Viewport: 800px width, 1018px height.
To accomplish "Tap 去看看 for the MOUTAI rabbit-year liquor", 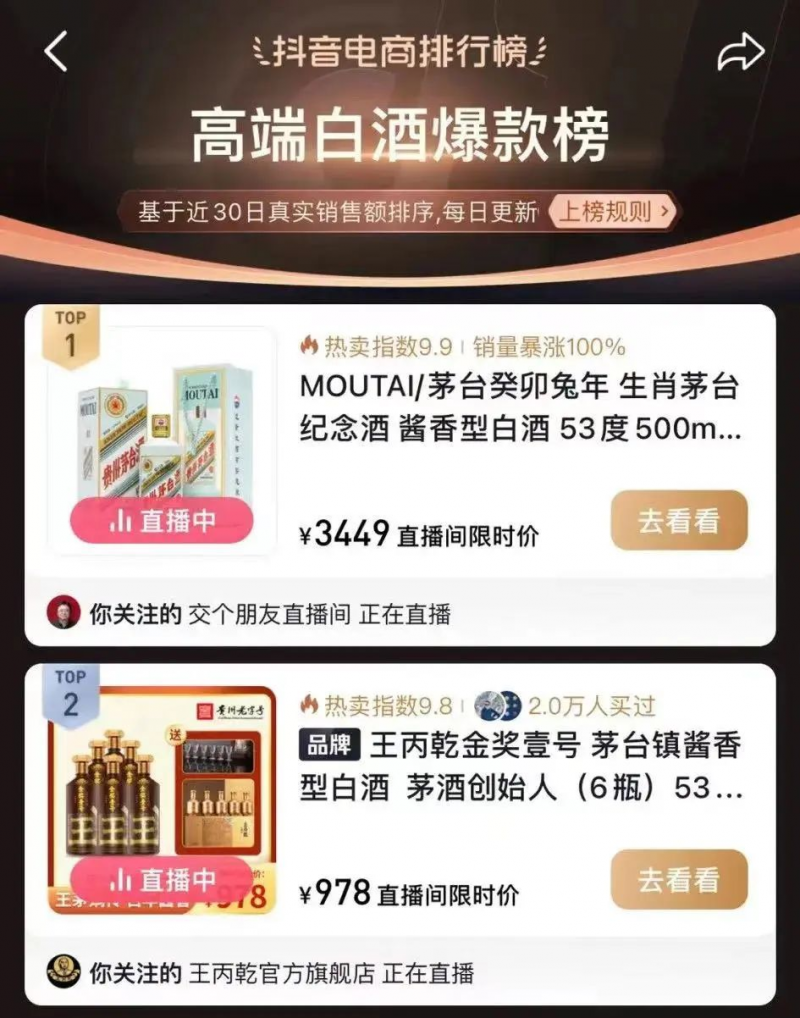I will (679, 520).
